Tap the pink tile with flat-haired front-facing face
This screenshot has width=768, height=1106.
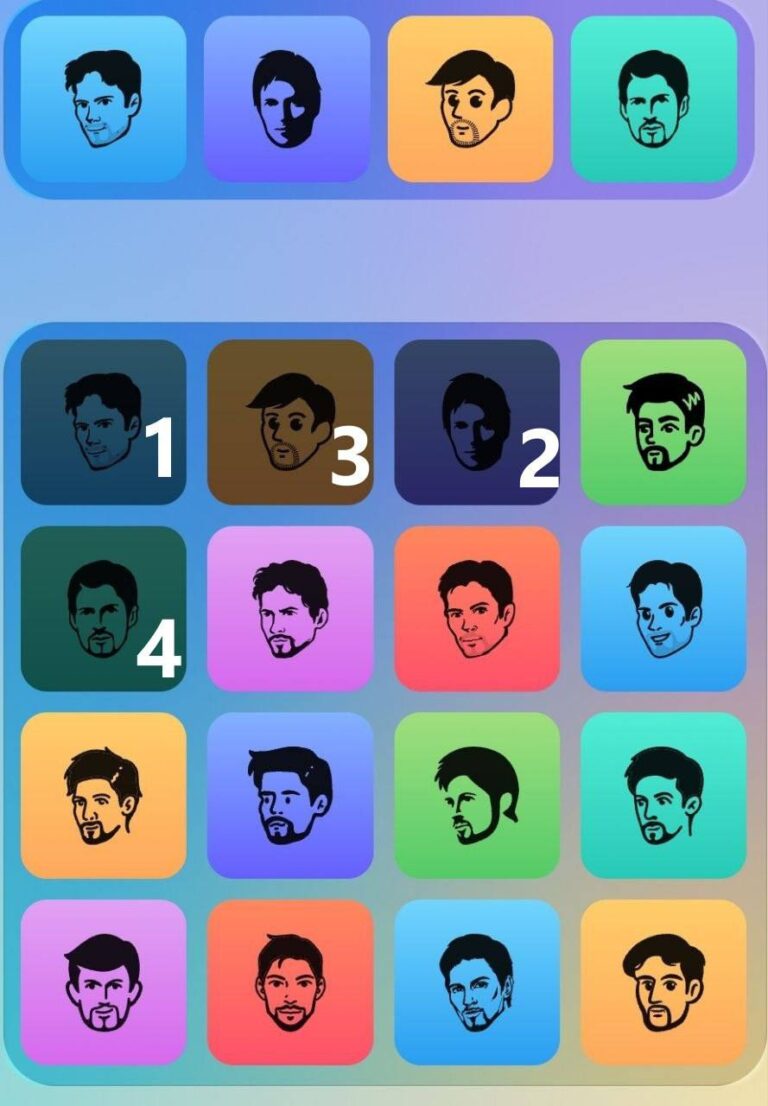coord(103,982)
